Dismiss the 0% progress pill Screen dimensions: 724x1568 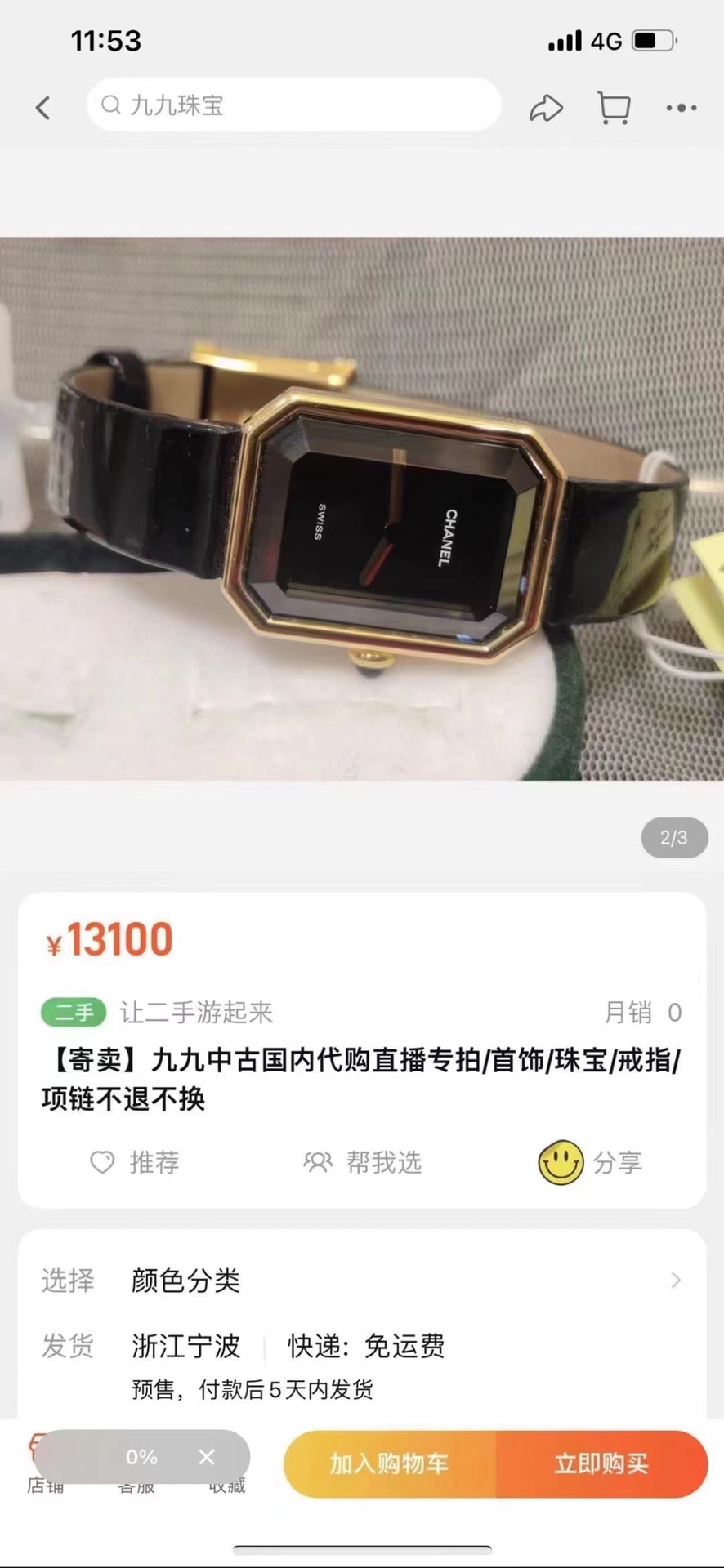pos(207,1457)
